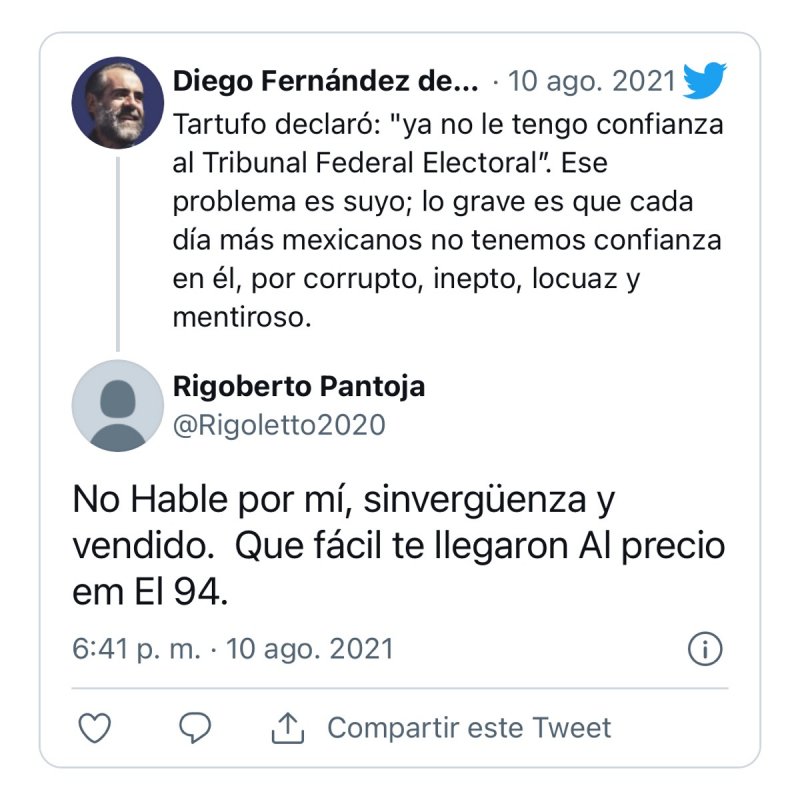View Diego Fernández de... profile photo
This screenshot has width=800, height=798.
pyautogui.click(x=118, y=103)
